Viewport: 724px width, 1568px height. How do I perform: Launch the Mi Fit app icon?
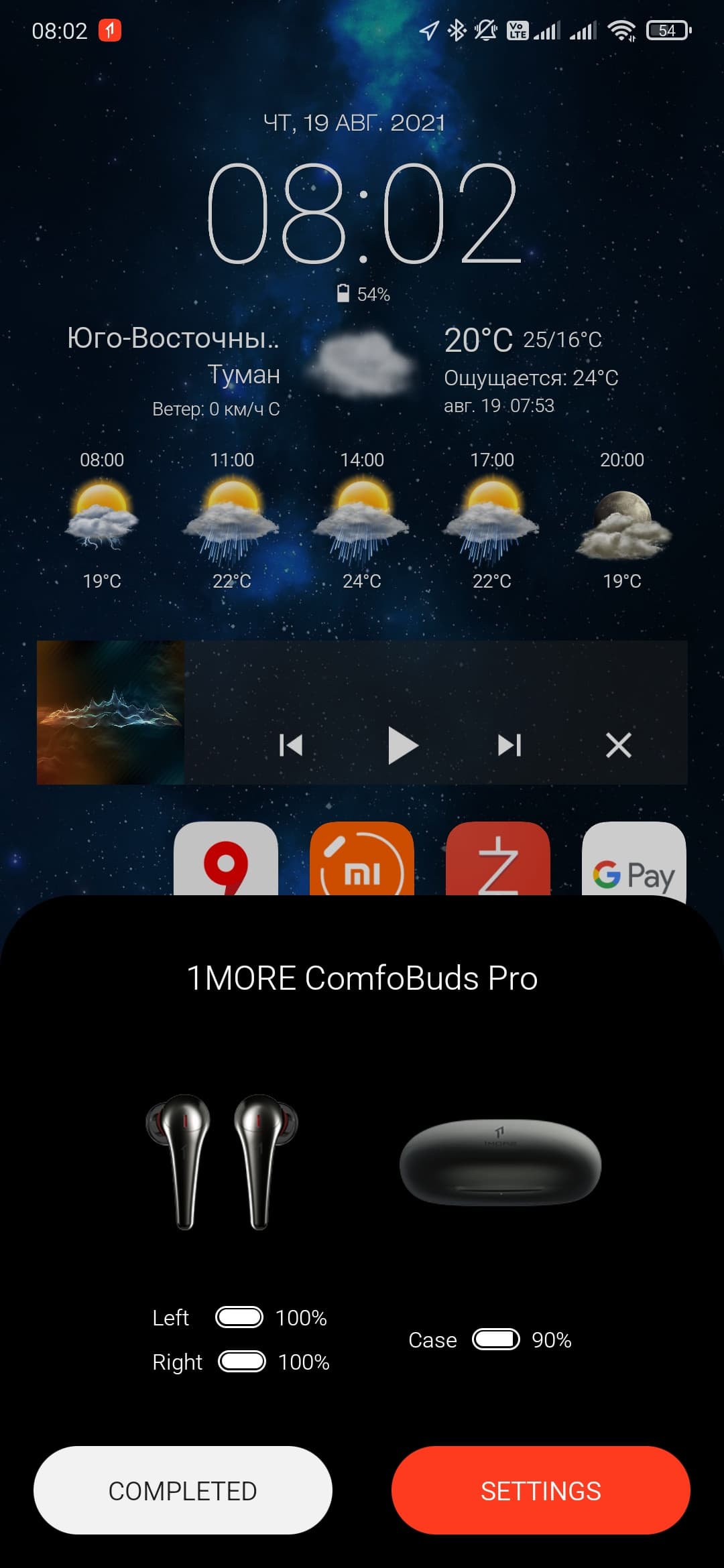(362, 861)
